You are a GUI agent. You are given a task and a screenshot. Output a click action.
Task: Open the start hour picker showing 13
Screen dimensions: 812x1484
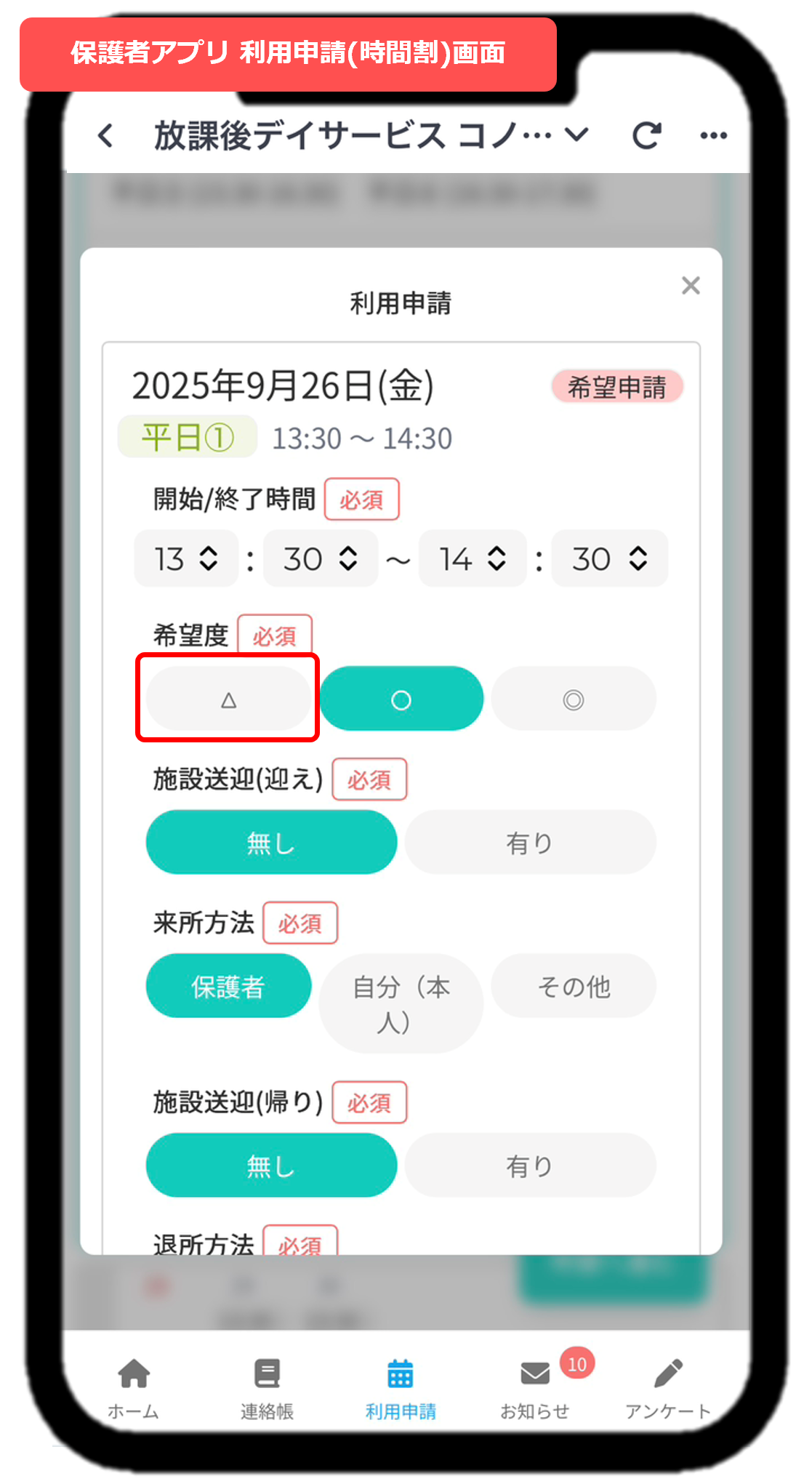(x=186, y=558)
